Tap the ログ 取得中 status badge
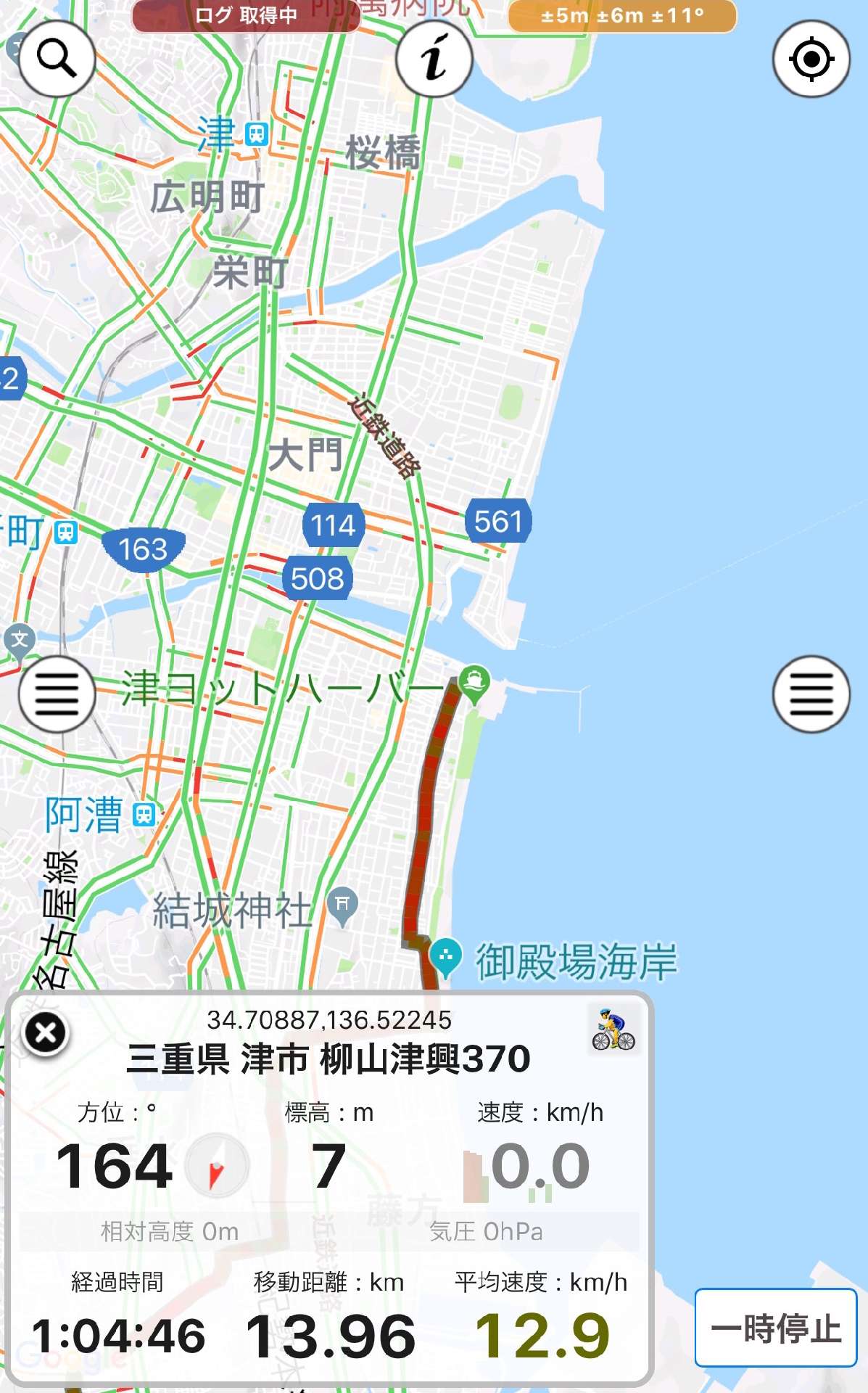Screen dimensions: 868x1393 pos(246,15)
